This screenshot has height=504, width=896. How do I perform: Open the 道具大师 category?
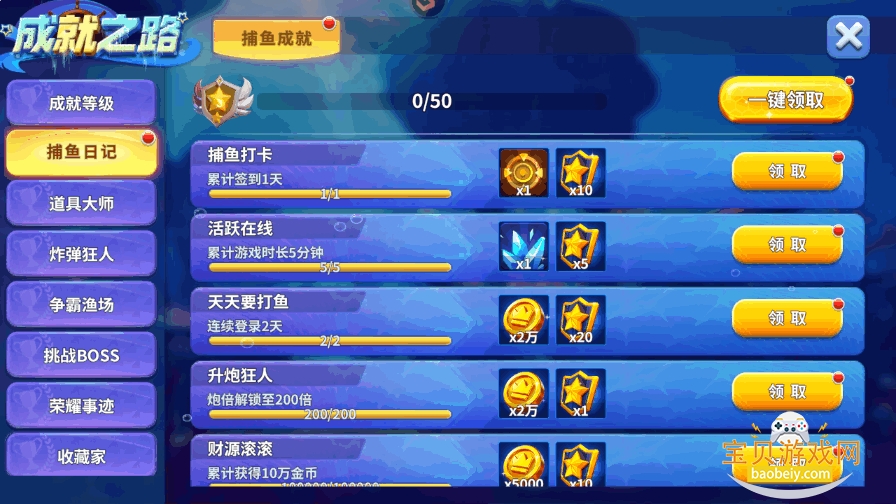click(x=81, y=203)
